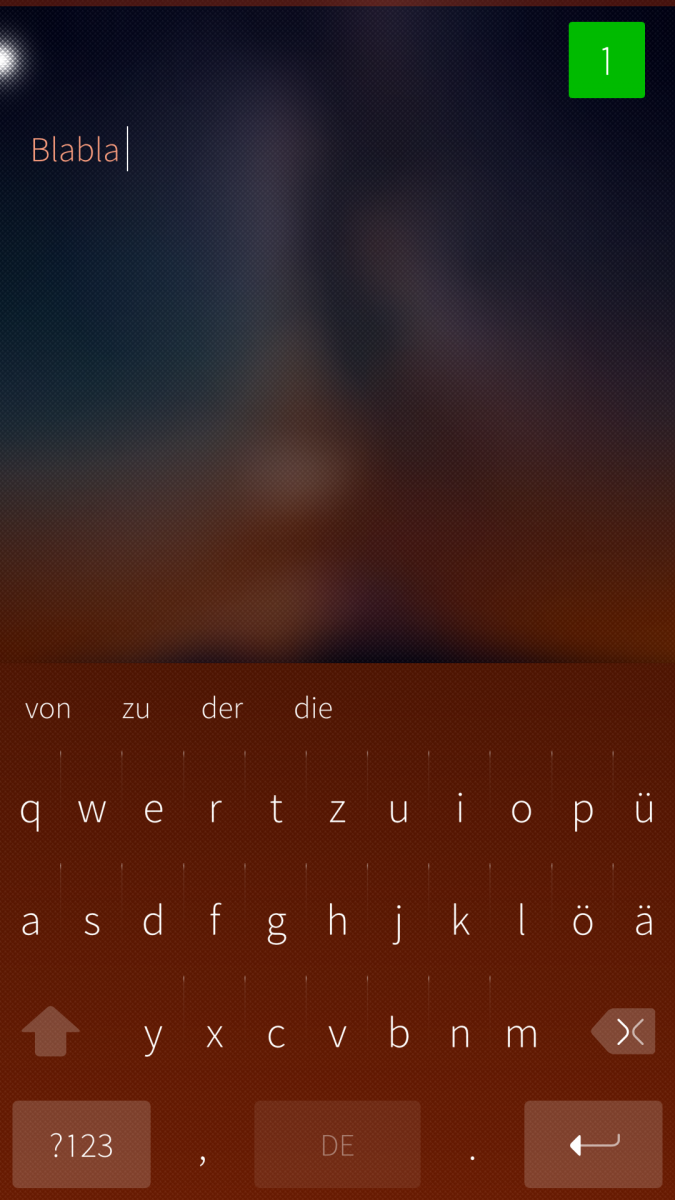Image resolution: width=675 pixels, height=1200 pixels.
Task: Hit the return key
Action: click(x=593, y=1144)
